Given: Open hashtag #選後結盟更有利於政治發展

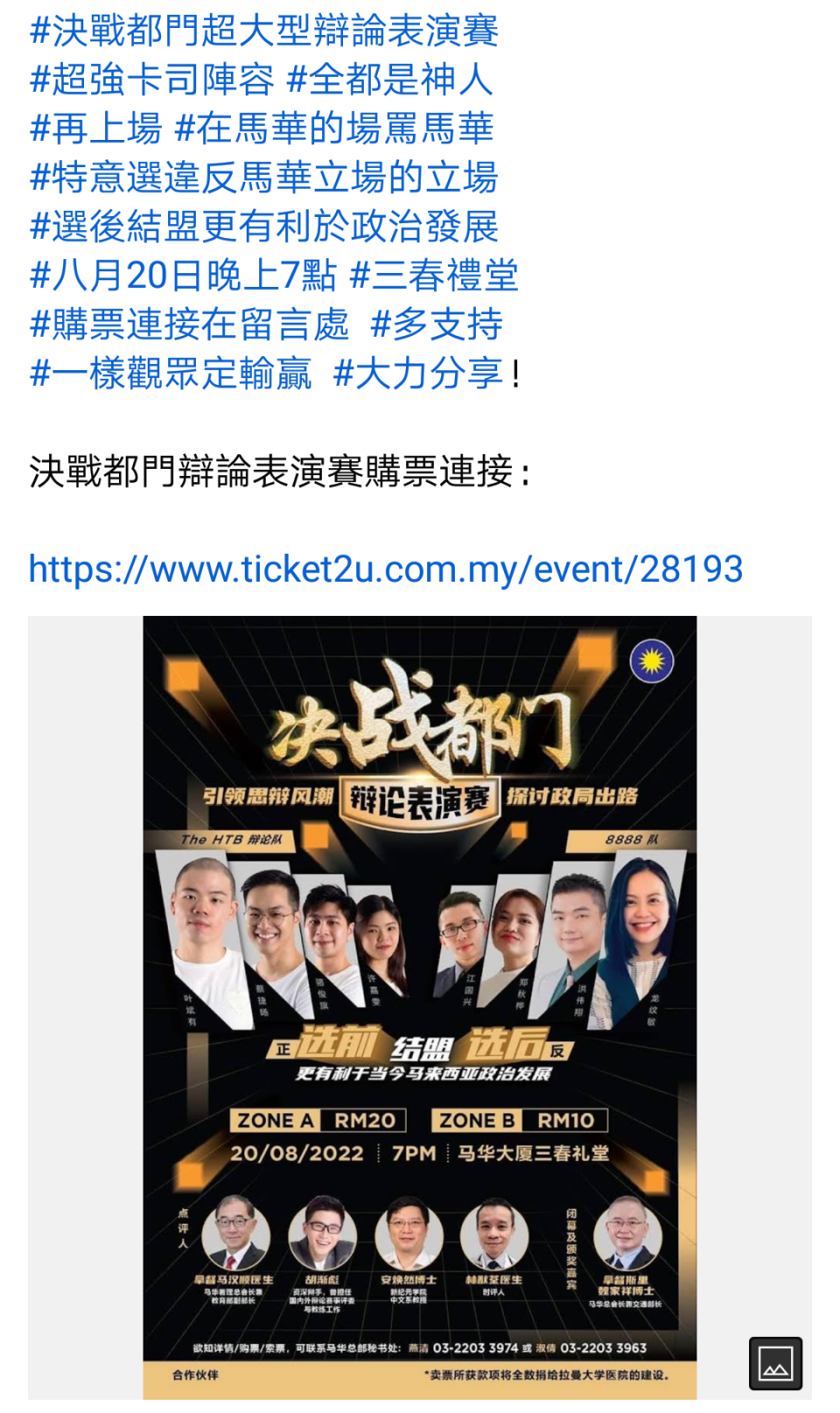Looking at the screenshot, I should click(x=264, y=227).
